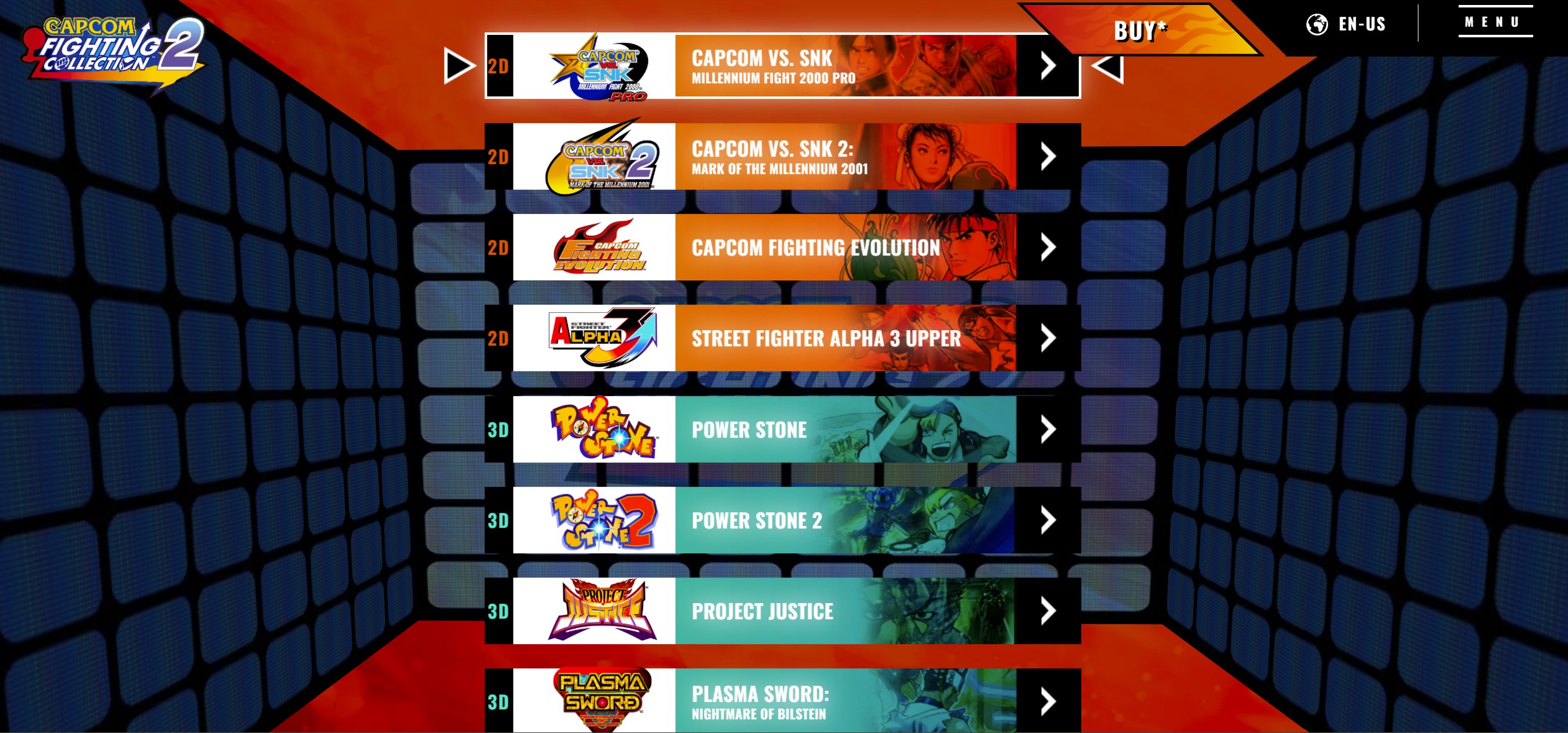The width and height of the screenshot is (1568, 733).
Task: Open Capcom vs. SNK 2 details
Action: point(782,157)
